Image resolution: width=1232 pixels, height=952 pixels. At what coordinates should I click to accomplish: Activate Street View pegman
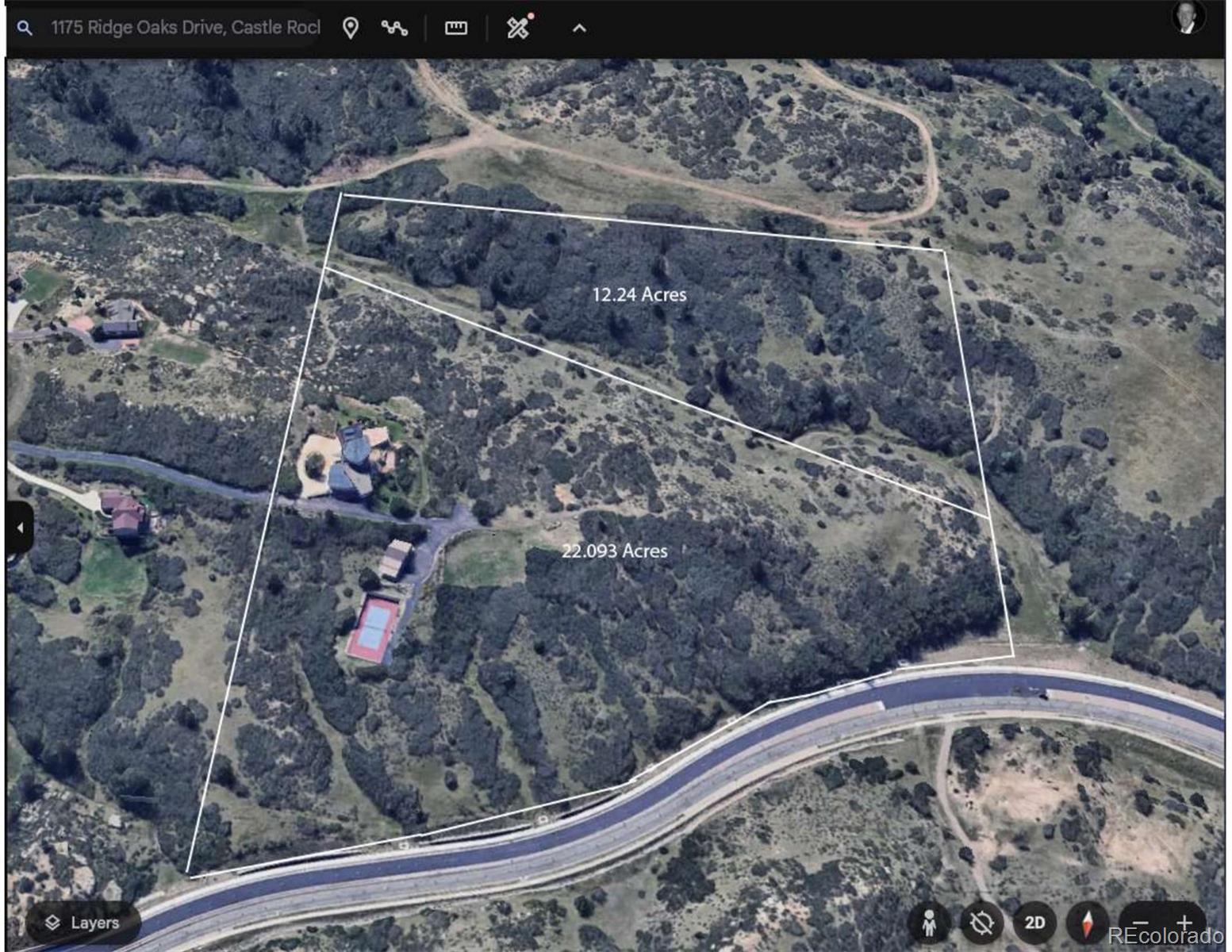coord(929,923)
